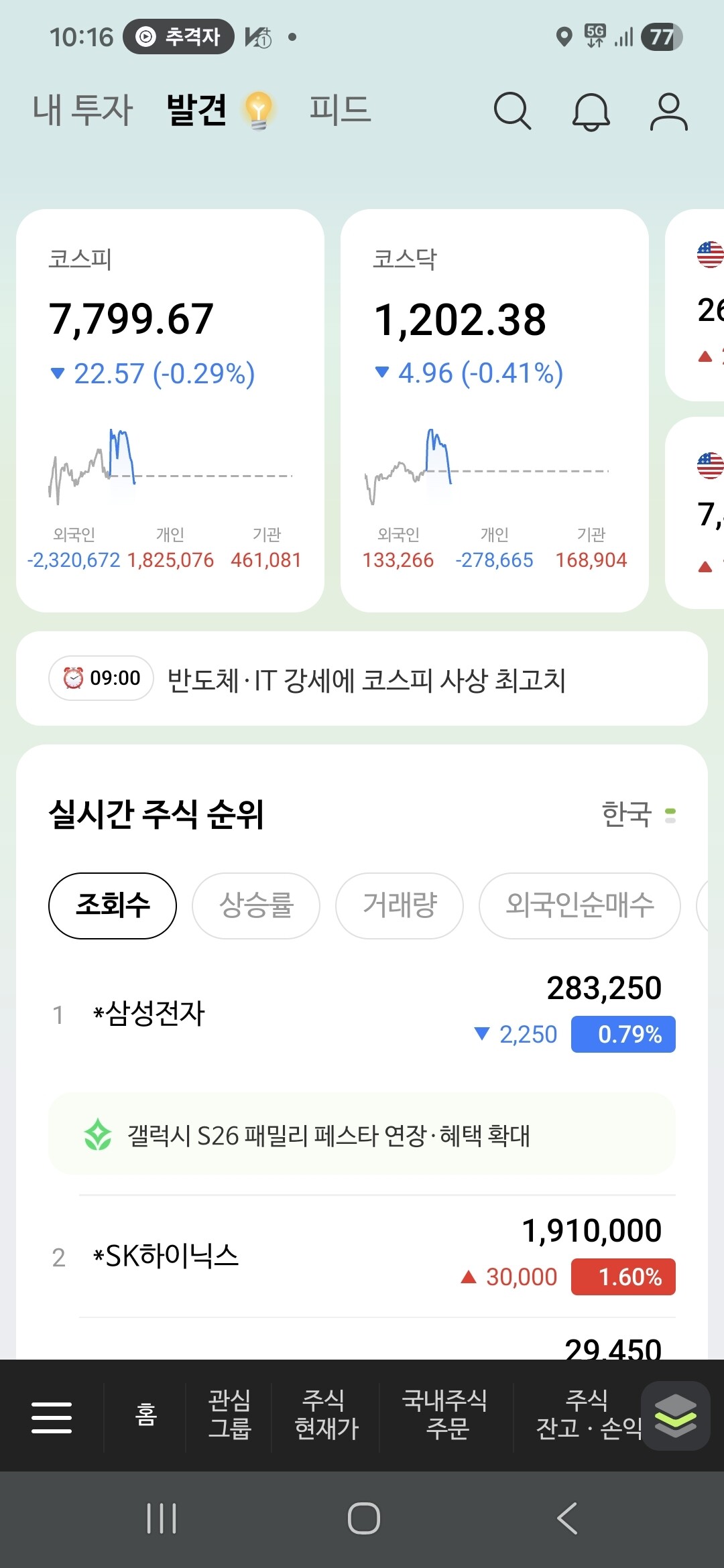Open 국내주식 주문 in the bottom bar

445,1414
